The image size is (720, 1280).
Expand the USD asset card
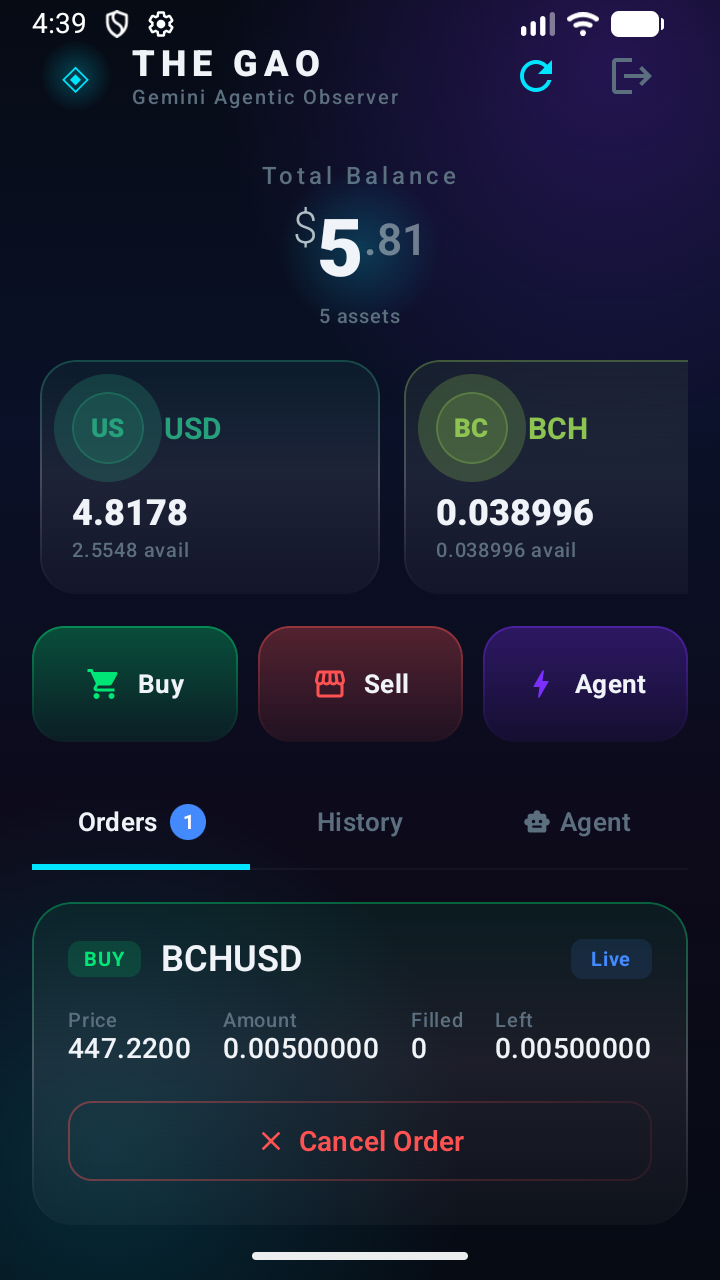click(210, 475)
